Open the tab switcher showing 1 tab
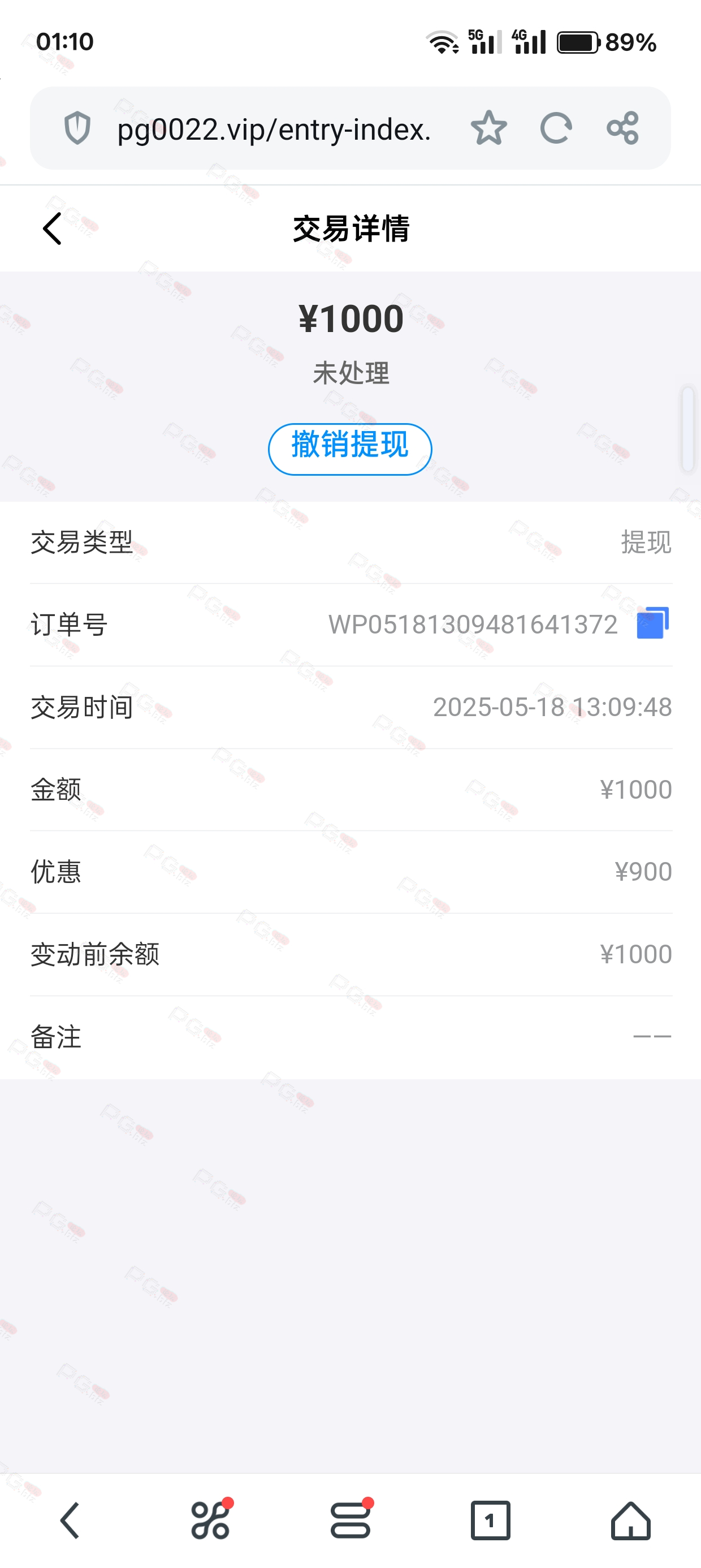This screenshot has width=701, height=1568. 491,1520
